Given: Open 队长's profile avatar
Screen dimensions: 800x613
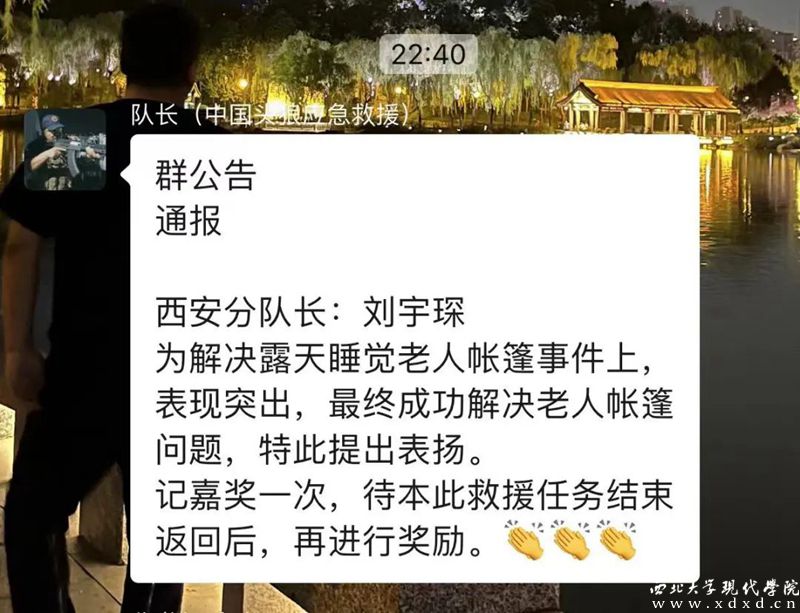Looking at the screenshot, I should 65,149.
